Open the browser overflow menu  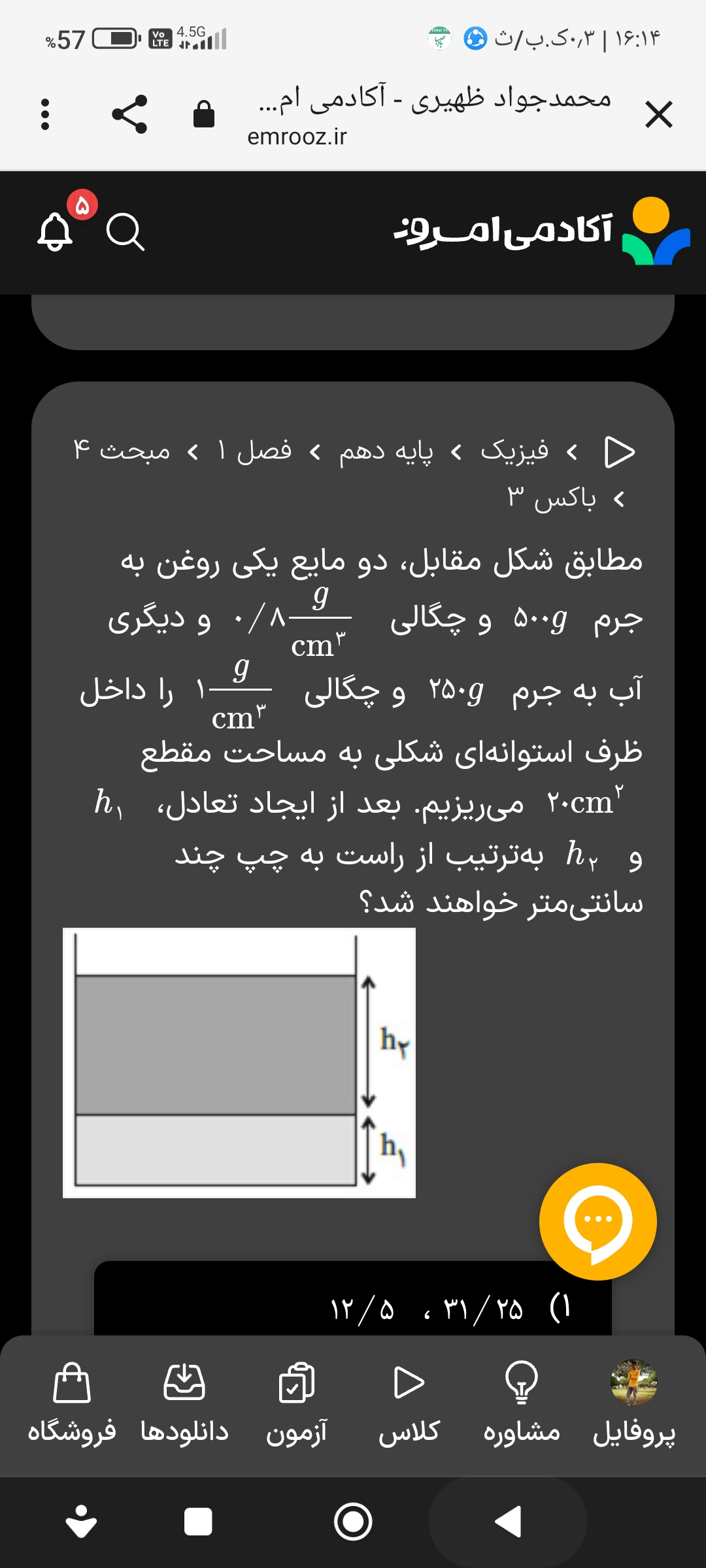pos(44,115)
